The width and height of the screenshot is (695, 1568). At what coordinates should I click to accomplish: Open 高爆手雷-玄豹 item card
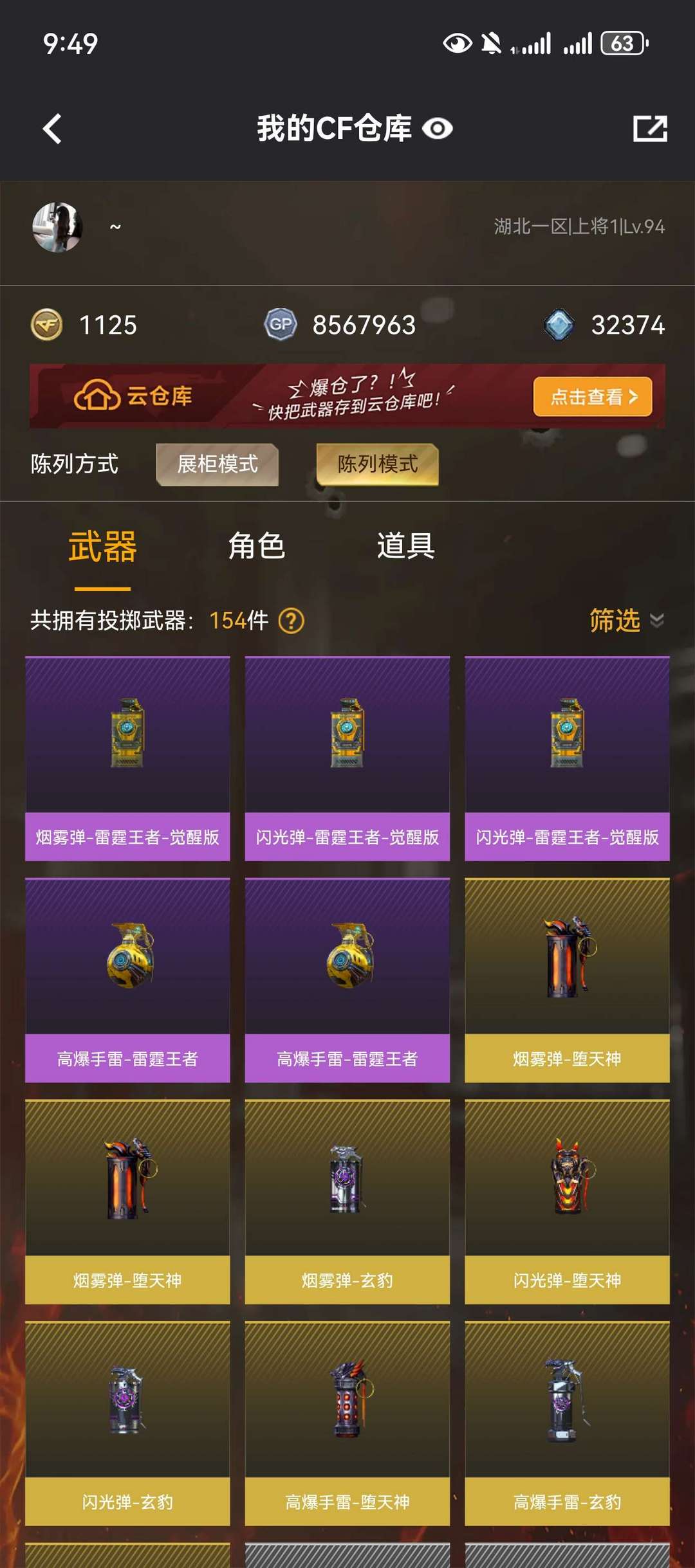click(567, 1423)
